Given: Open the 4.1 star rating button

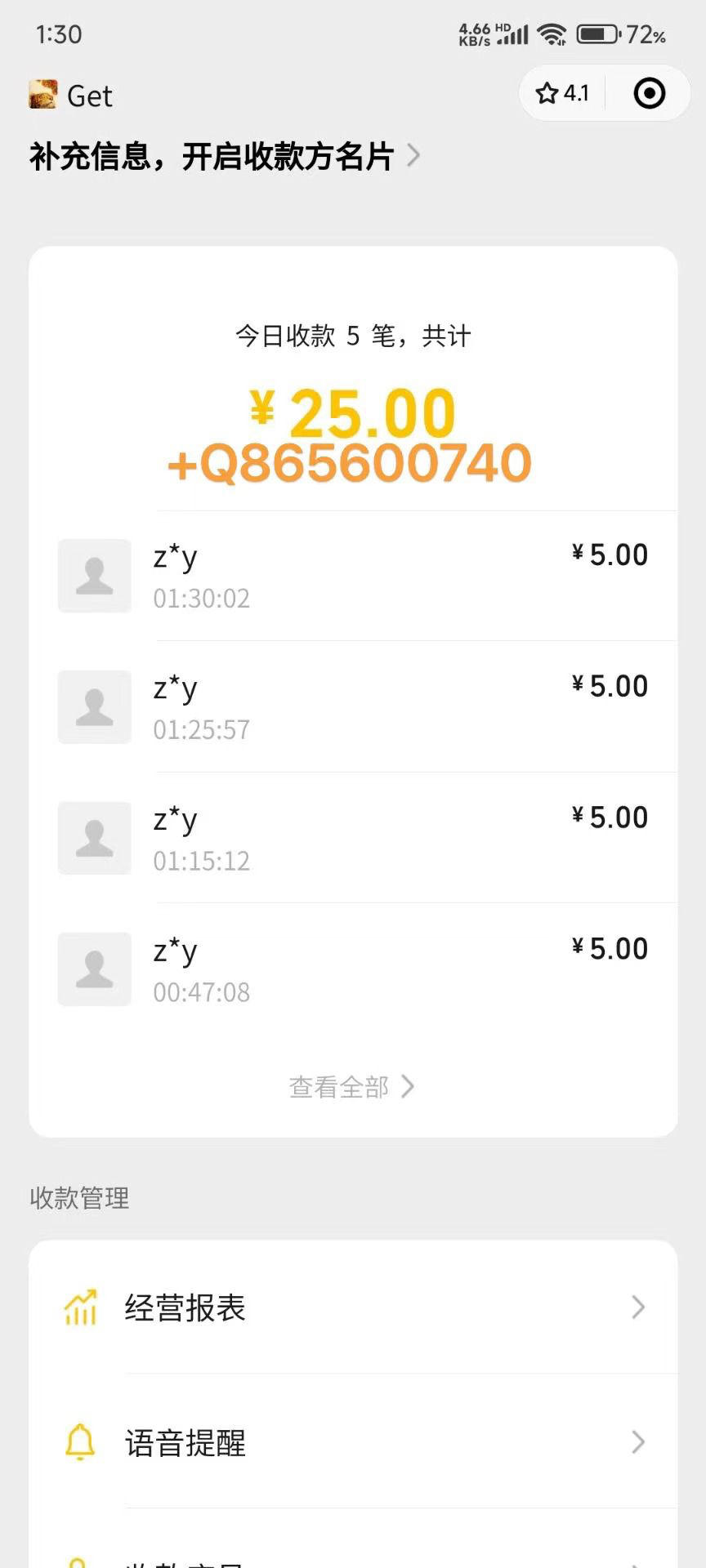Looking at the screenshot, I should point(562,93).
